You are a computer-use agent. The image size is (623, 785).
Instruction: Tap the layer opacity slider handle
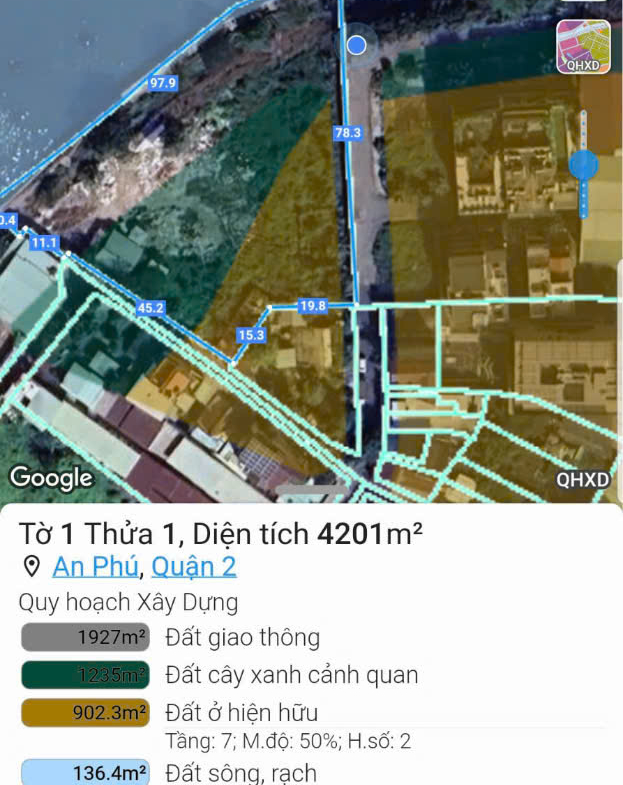tap(583, 165)
